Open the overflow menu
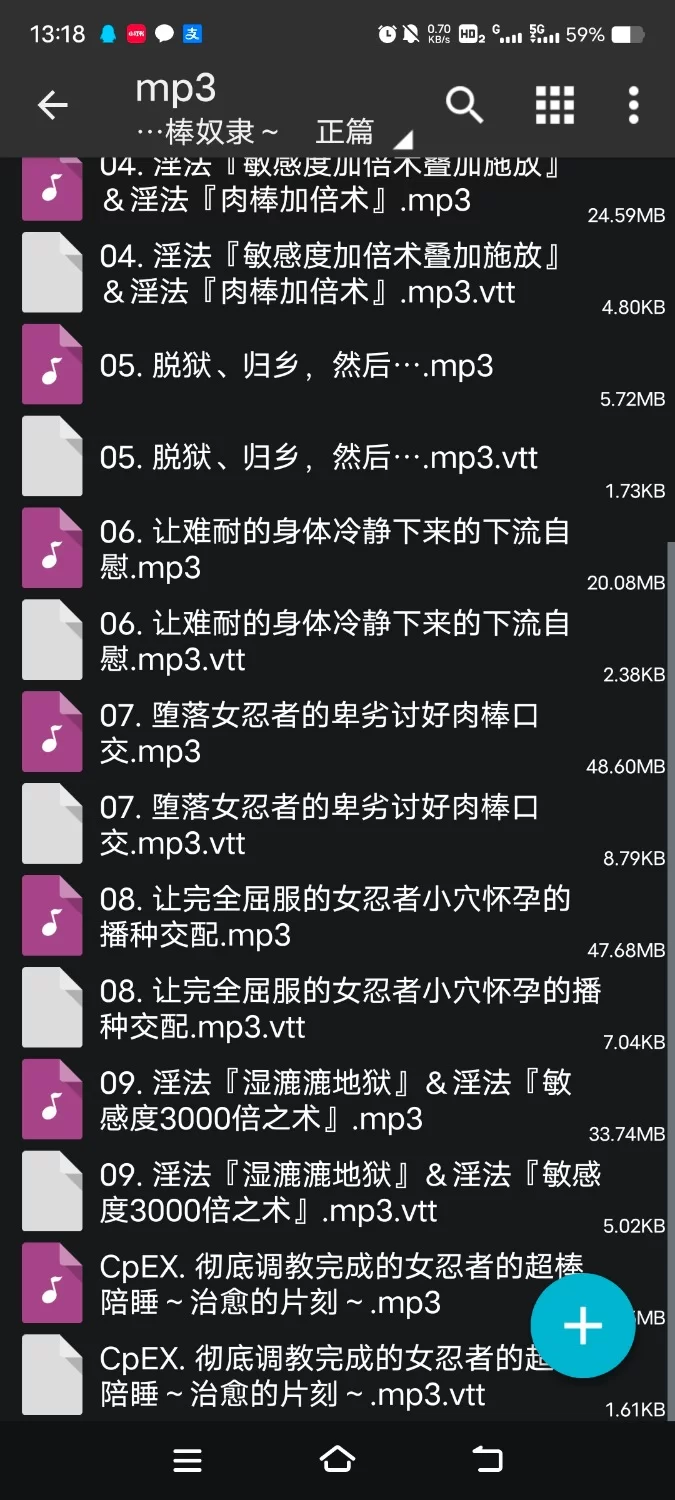The image size is (675, 1500). (x=633, y=105)
